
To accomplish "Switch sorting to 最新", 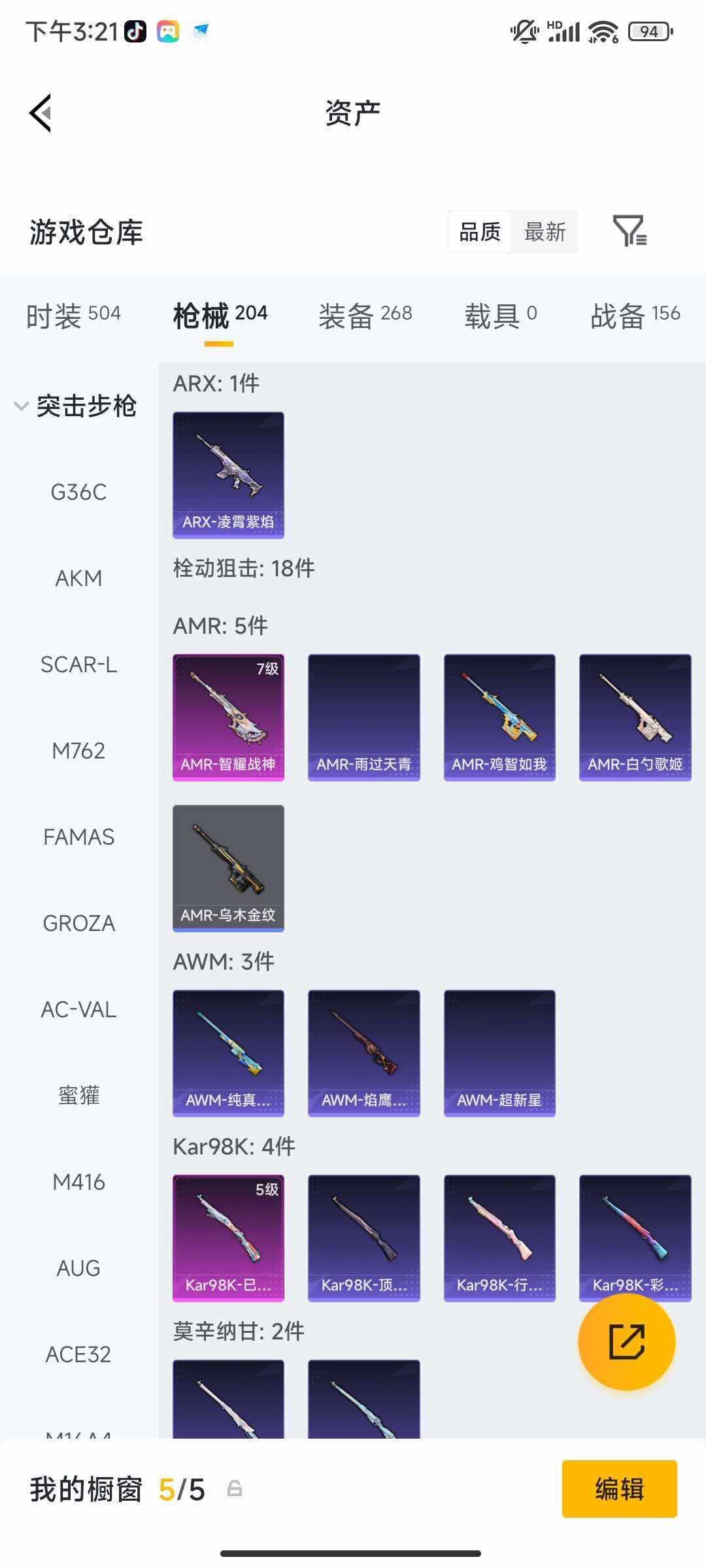I will click(545, 232).
